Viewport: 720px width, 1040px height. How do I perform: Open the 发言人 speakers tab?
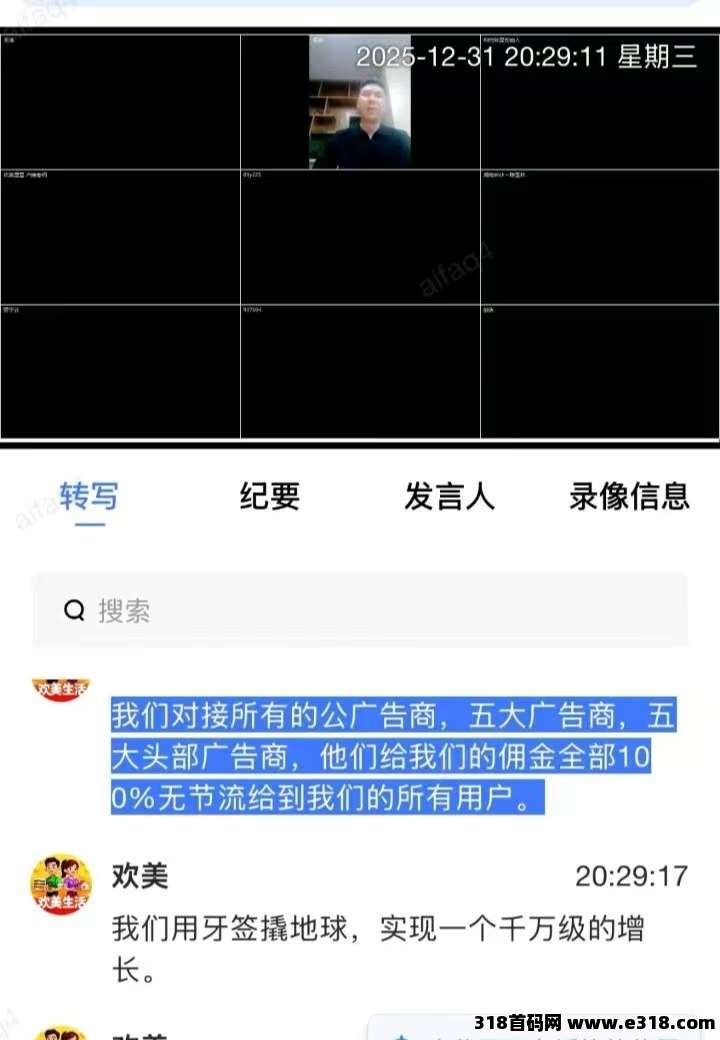(x=448, y=497)
